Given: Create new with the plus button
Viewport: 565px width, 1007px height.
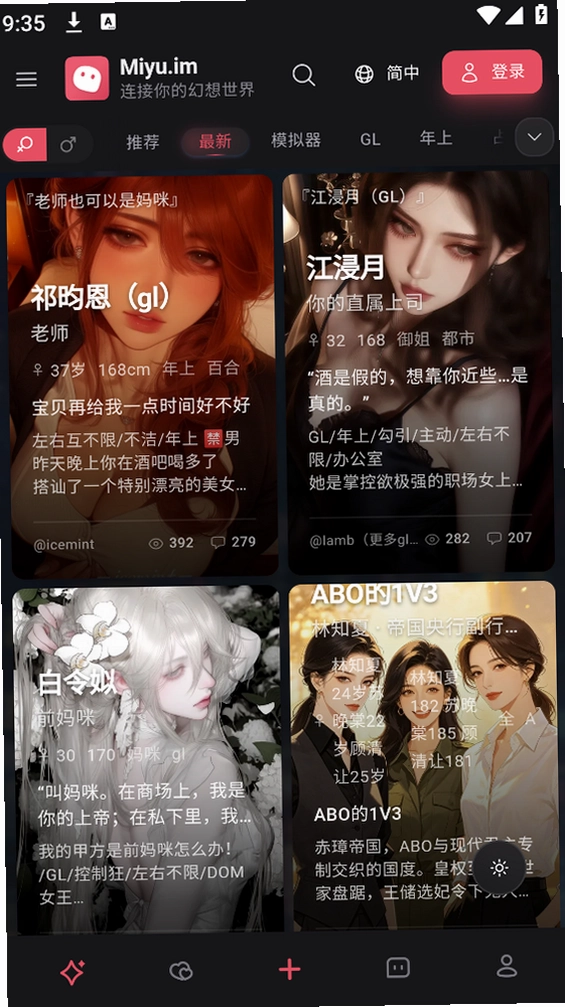Looking at the screenshot, I should [290, 970].
